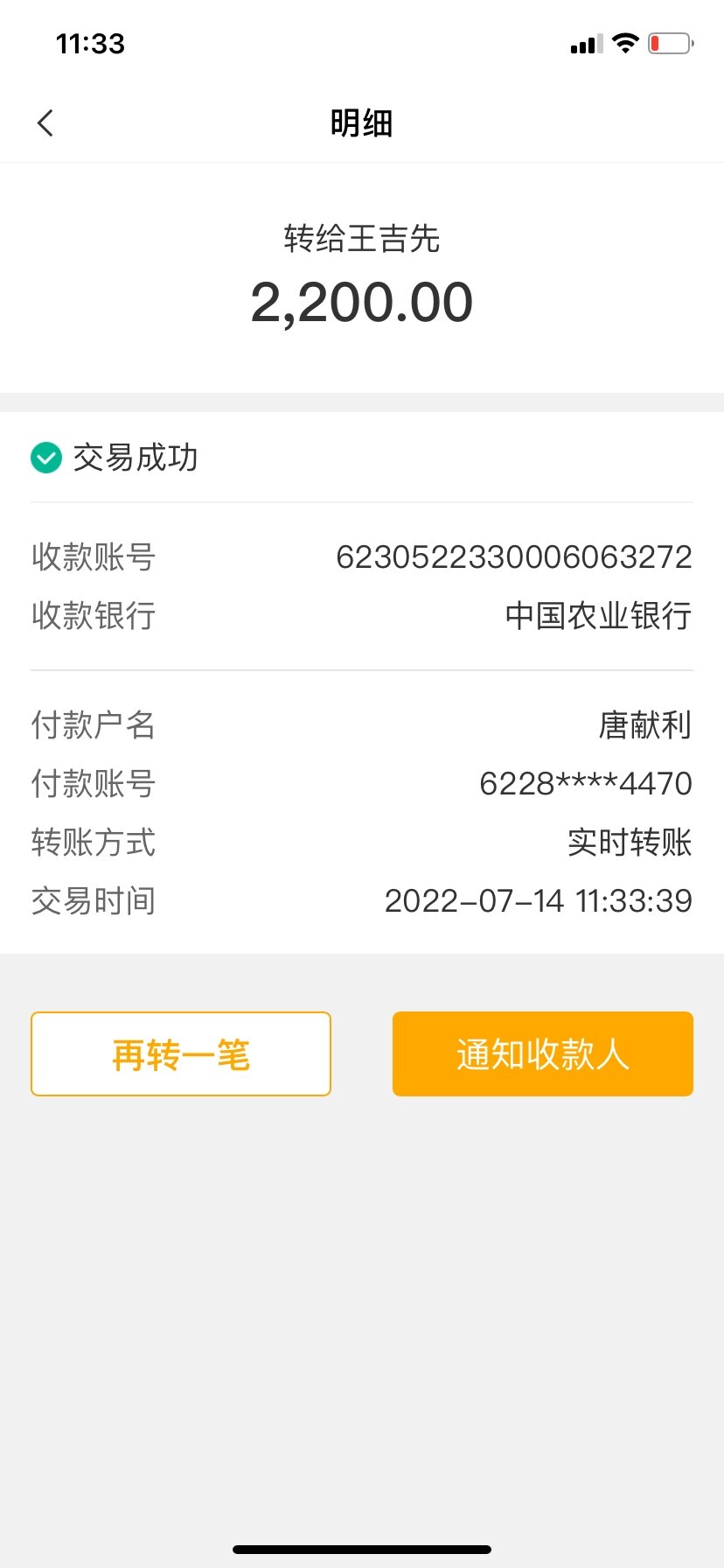Viewport: 724px width, 1568px height.
Task: Tap 再转一笔 to transfer again
Action: (x=181, y=1054)
